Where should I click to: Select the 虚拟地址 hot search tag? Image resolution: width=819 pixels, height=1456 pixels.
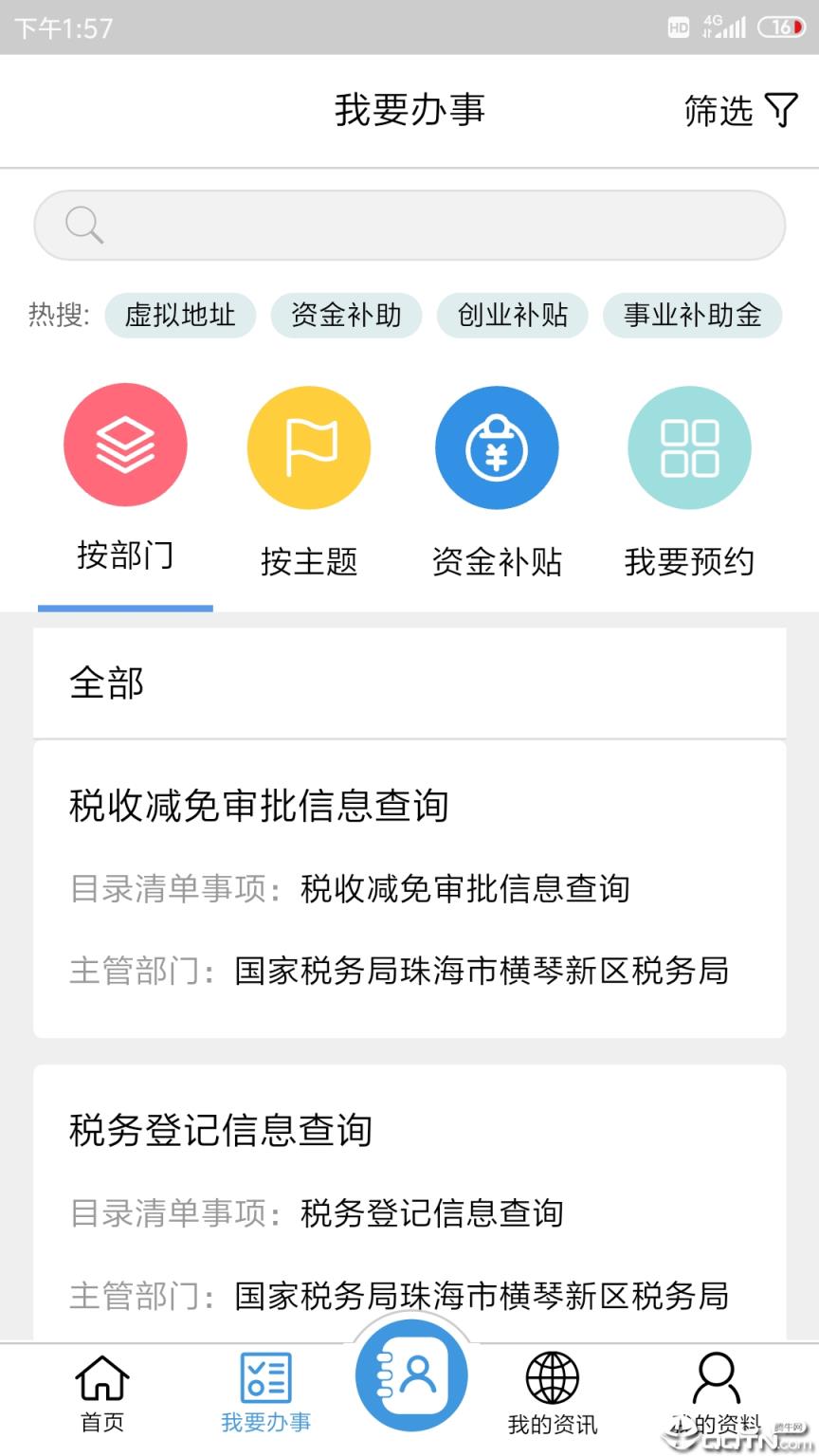[x=180, y=316]
